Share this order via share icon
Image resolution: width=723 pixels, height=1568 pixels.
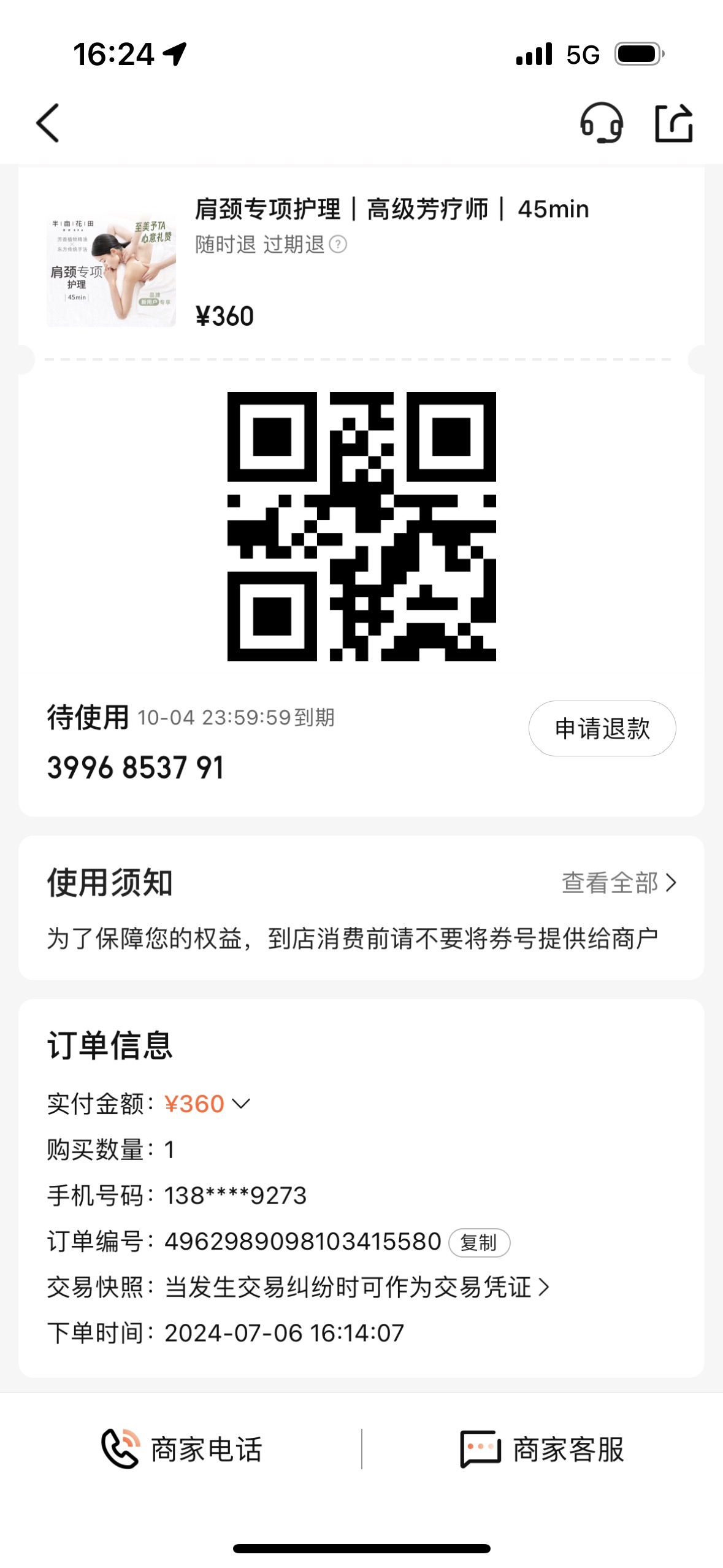coord(673,123)
